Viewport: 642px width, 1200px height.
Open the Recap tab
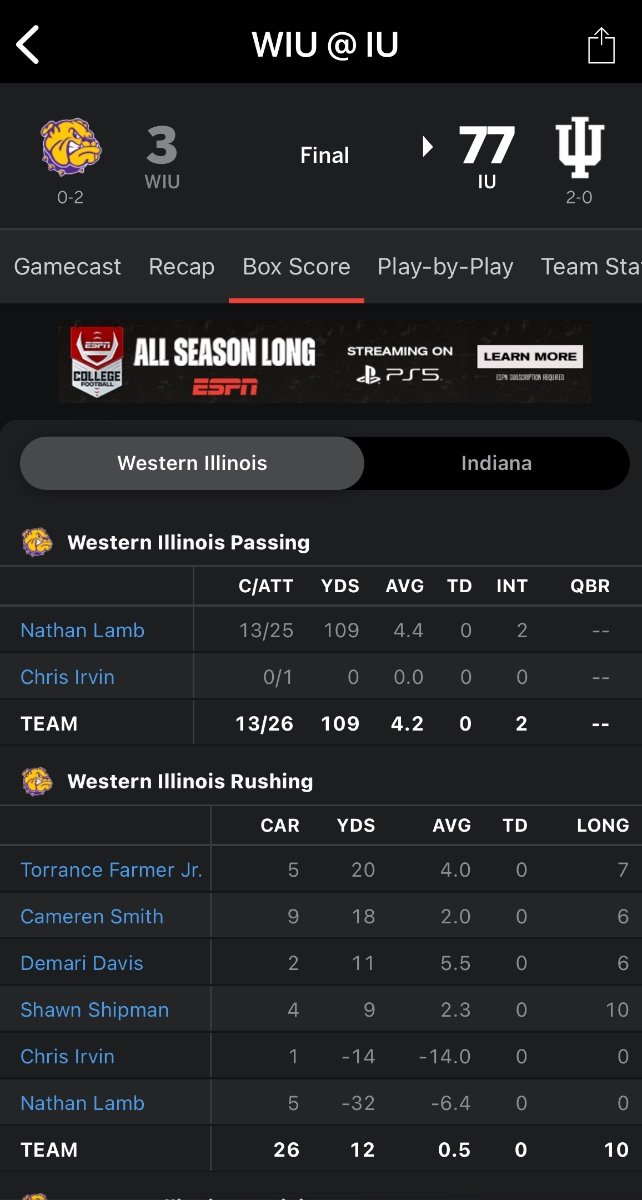coord(182,267)
